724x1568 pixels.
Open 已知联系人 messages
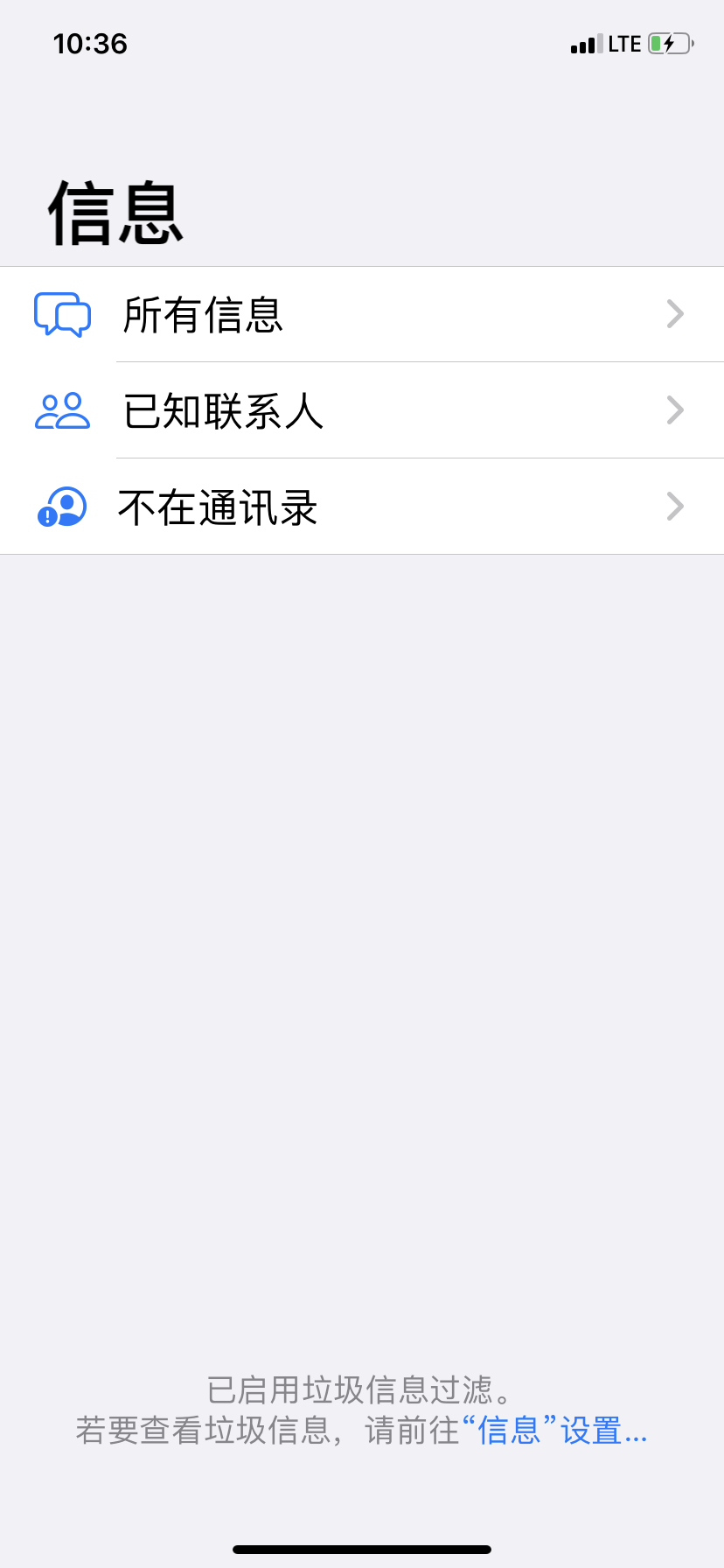(x=362, y=410)
